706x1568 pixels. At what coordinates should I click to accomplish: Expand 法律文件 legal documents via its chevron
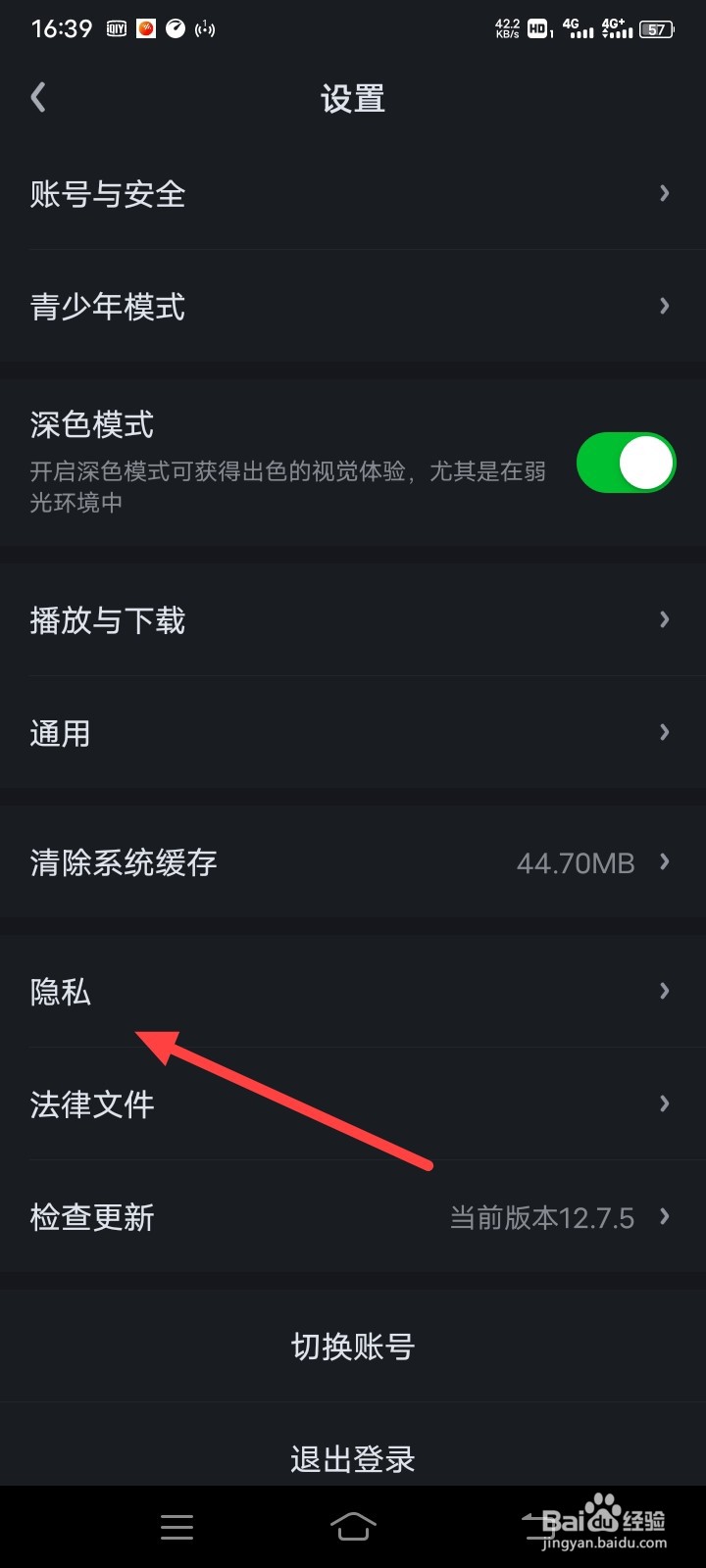[665, 1103]
